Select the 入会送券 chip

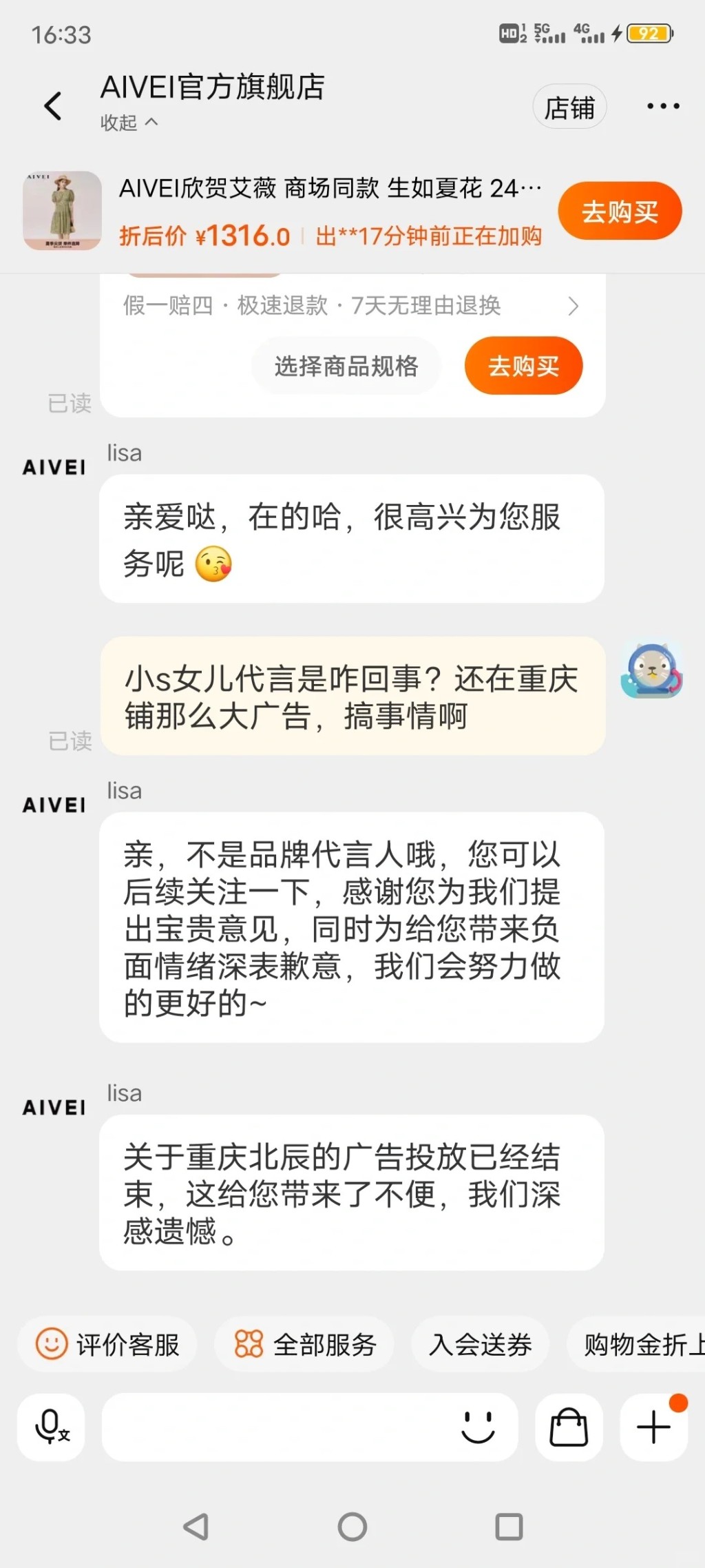480,1344
